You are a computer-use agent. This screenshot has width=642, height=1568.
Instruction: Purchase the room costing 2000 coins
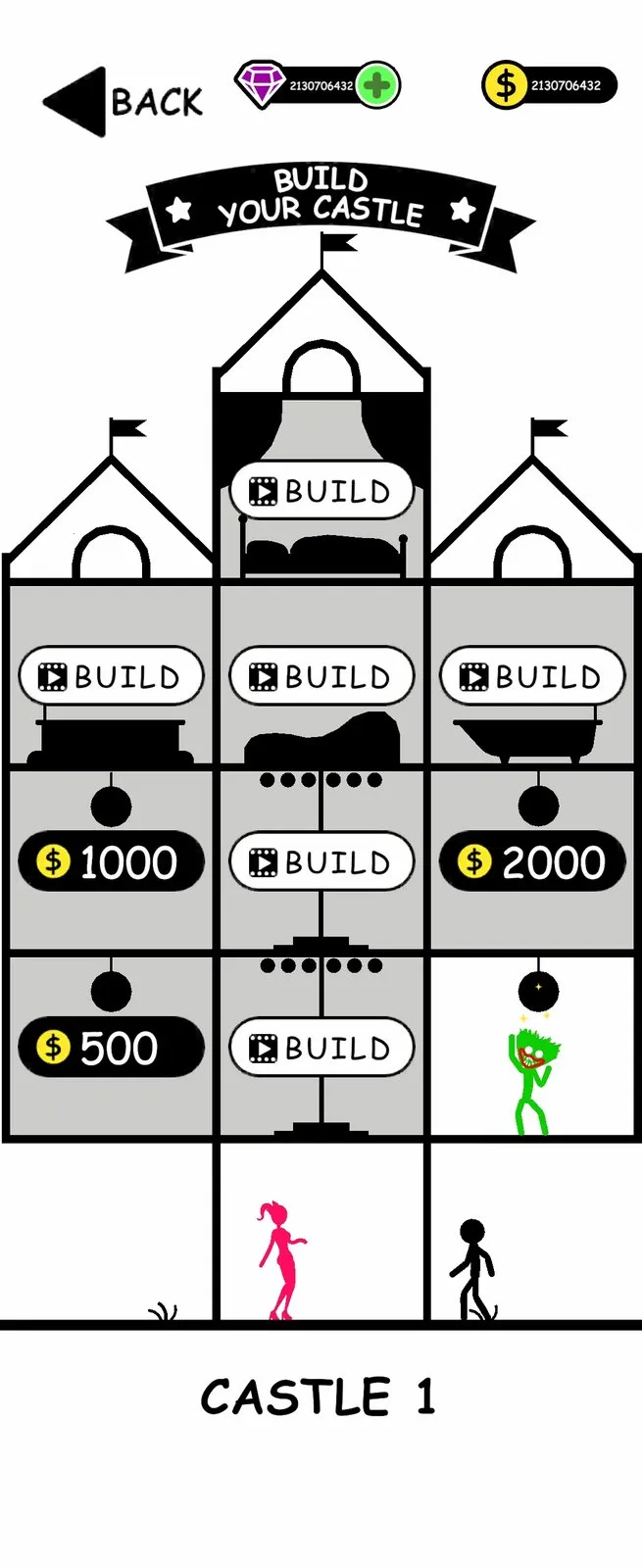[532, 861]
